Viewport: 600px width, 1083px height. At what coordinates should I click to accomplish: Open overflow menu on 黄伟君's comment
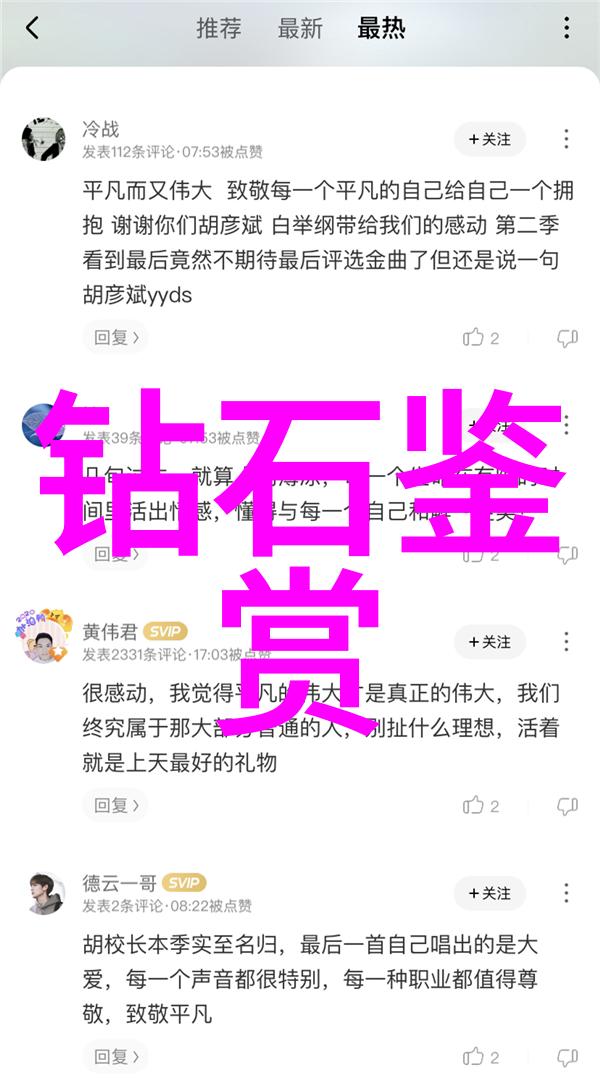pyautogui.click(x=566, y=641)
